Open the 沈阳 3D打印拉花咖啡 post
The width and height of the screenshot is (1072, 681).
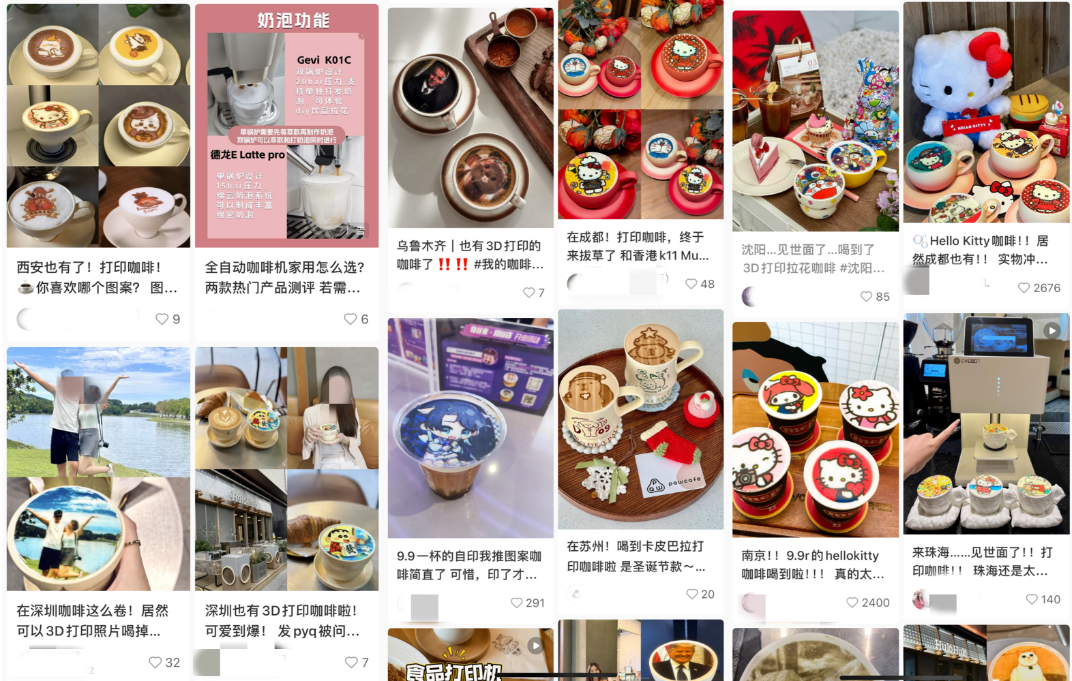click(x=815, y=120)
